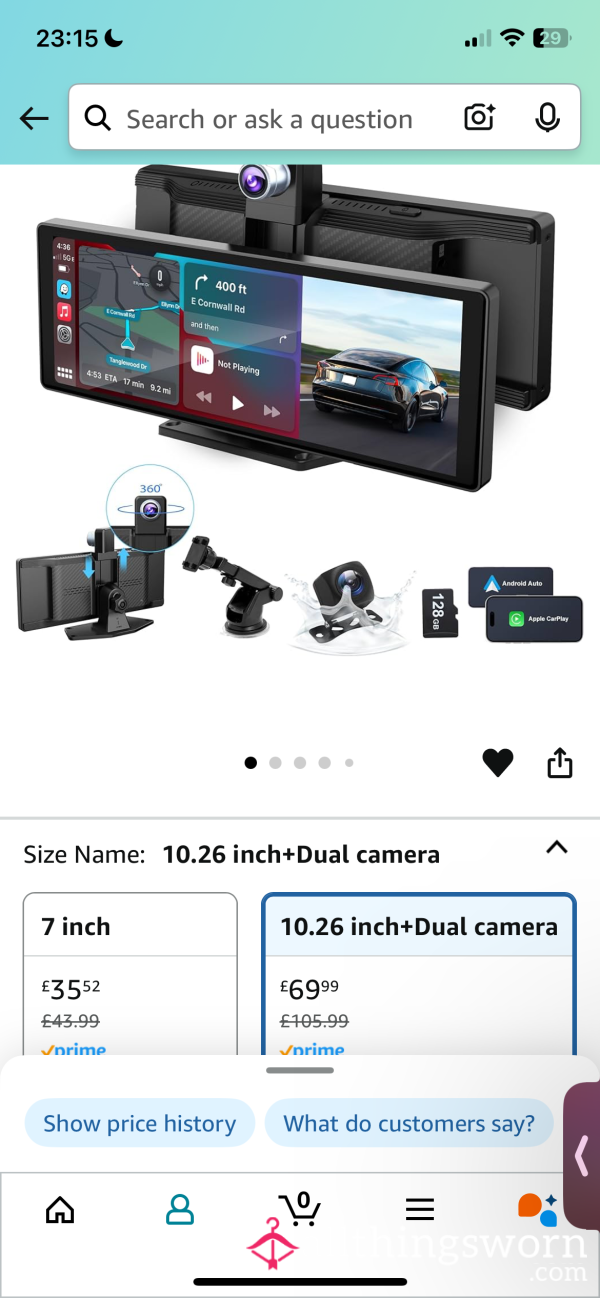Select the 10.26 inch+Dual camera option

[419, 975]
